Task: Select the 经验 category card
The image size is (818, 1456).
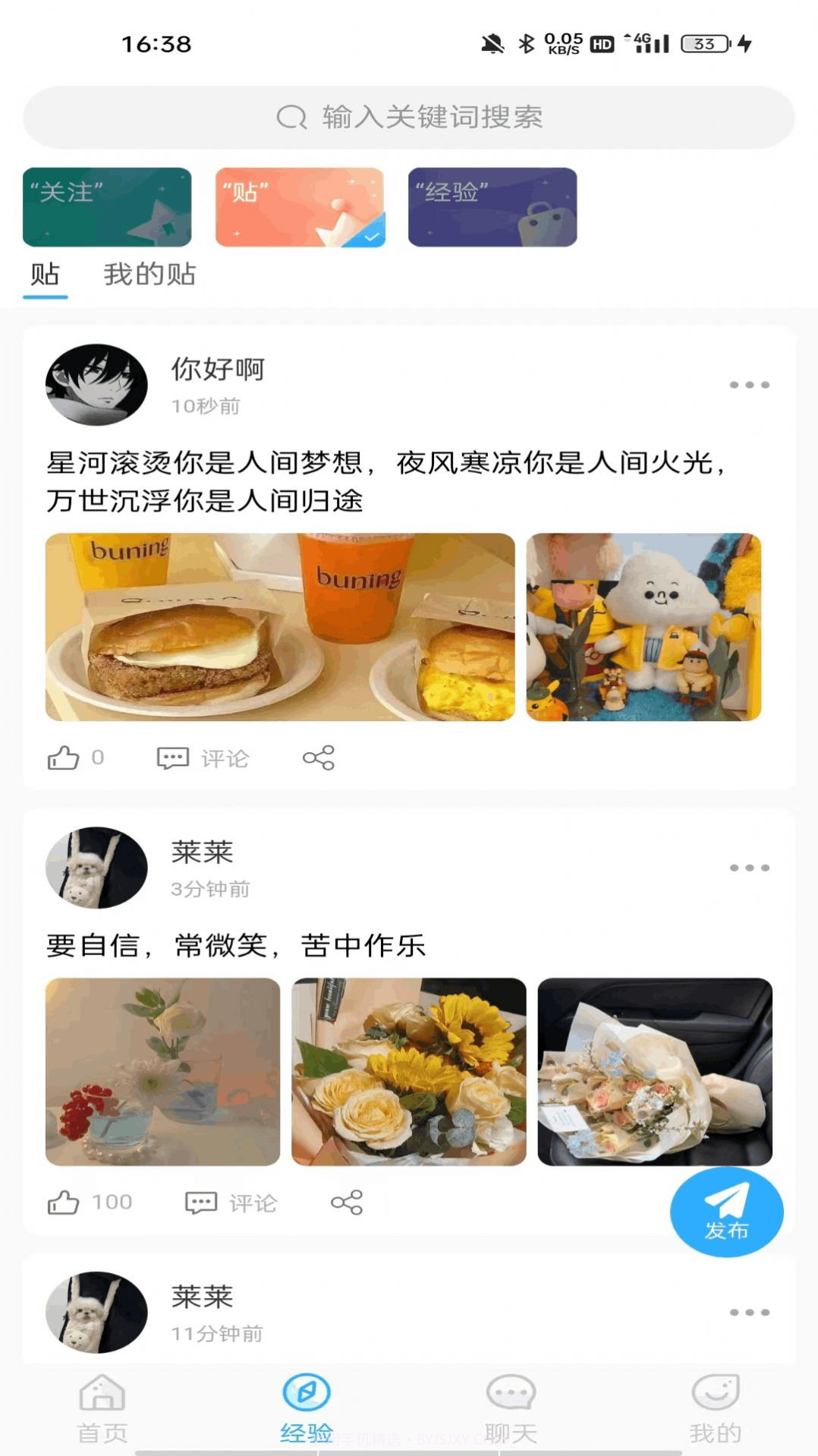Action: [492, 208]
